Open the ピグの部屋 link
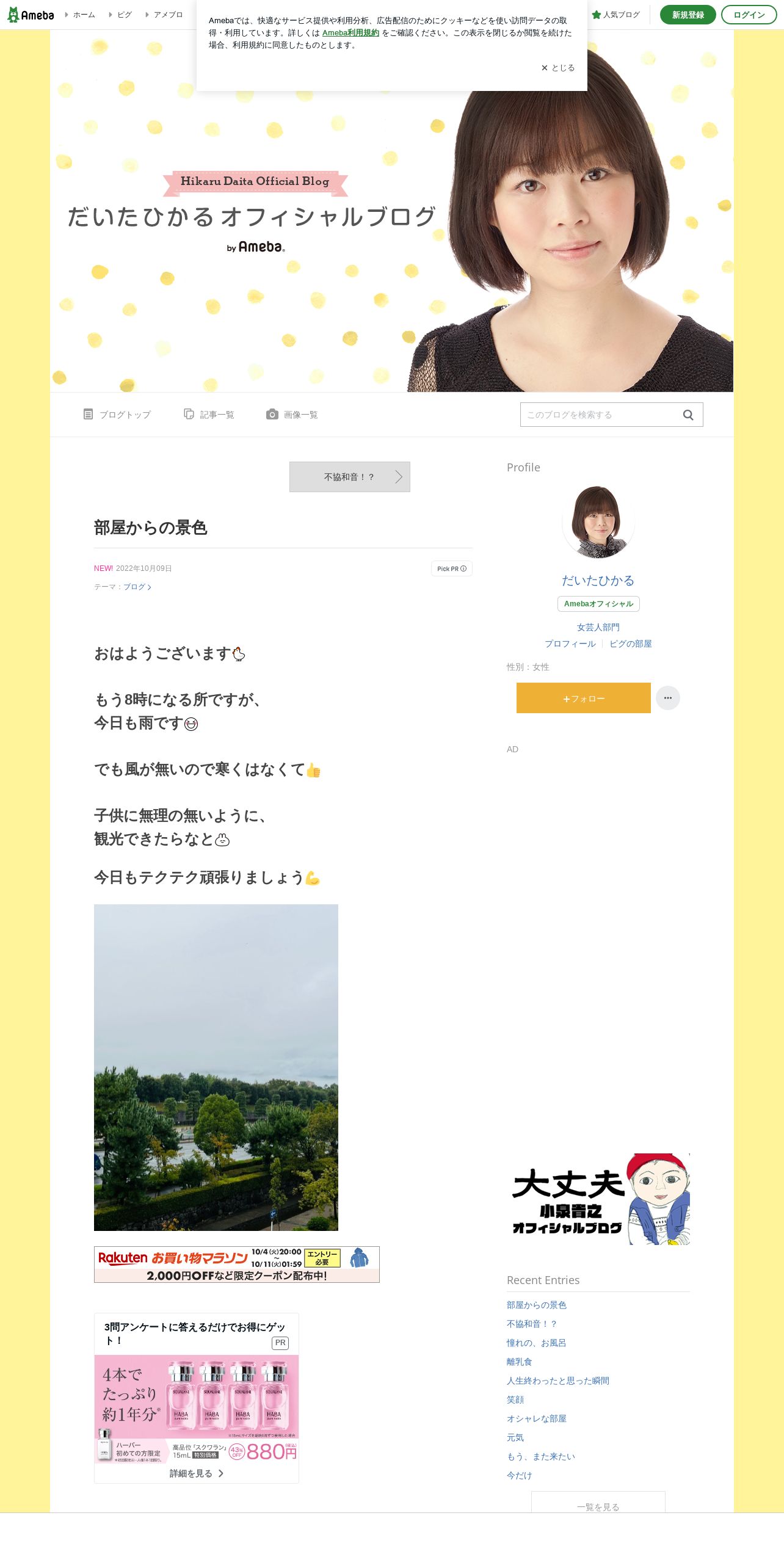784x1568 pixels. 631,644
